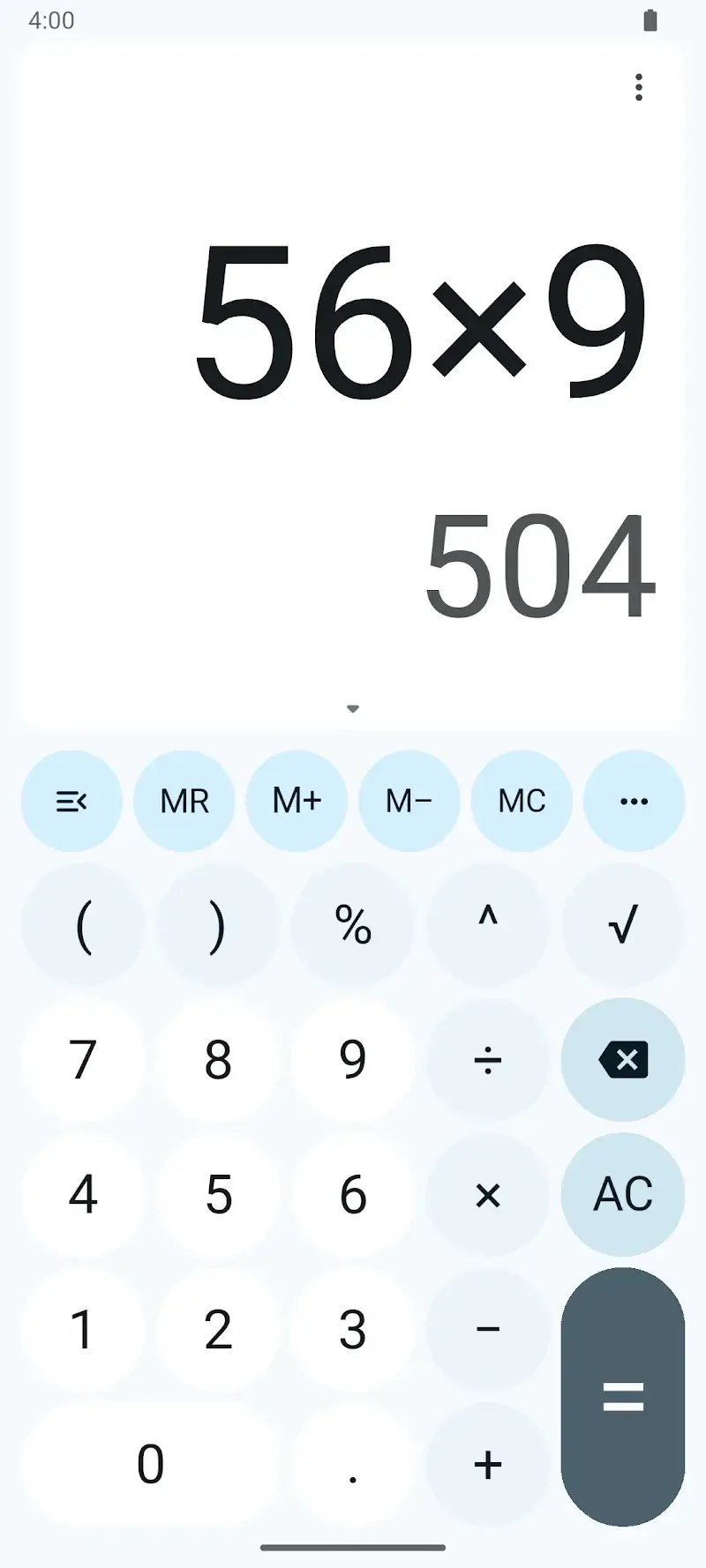The image size is (706, 1568).
Task: Tap the closing parenthesis key
Action: click(x=218, y=925)
